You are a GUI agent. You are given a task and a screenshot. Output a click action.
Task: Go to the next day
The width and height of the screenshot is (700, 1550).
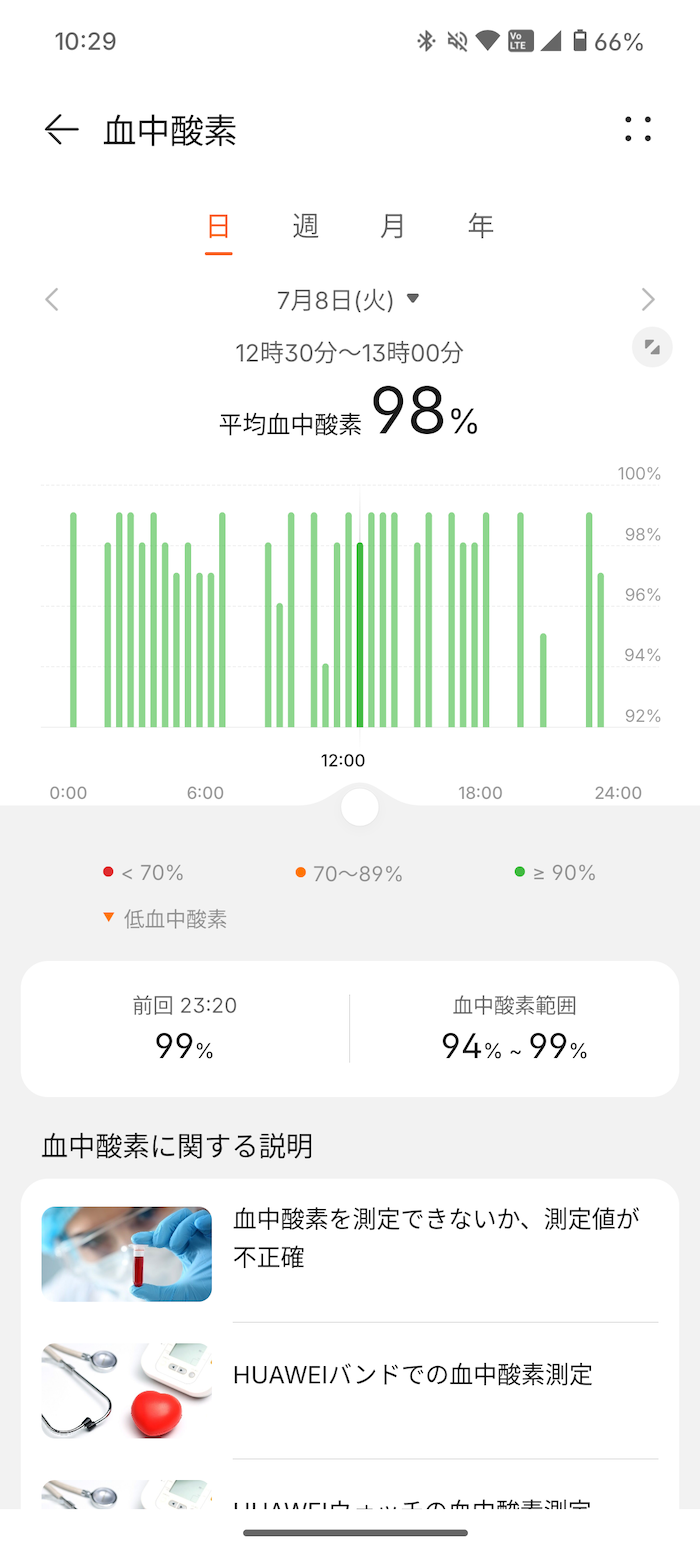pyautogui.click(x=648, y=299)
